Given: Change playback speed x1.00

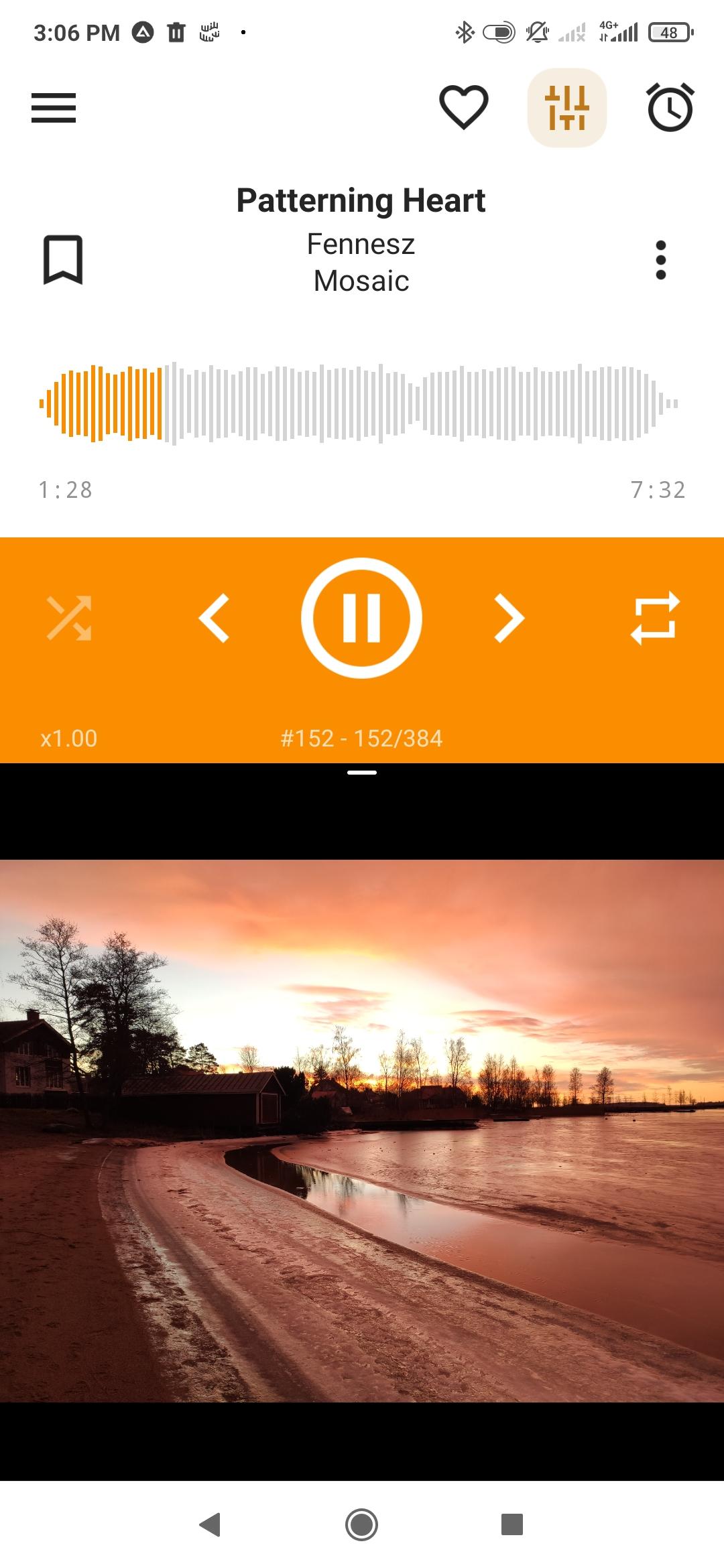Looking at the screenshot, I should point(69,738).
